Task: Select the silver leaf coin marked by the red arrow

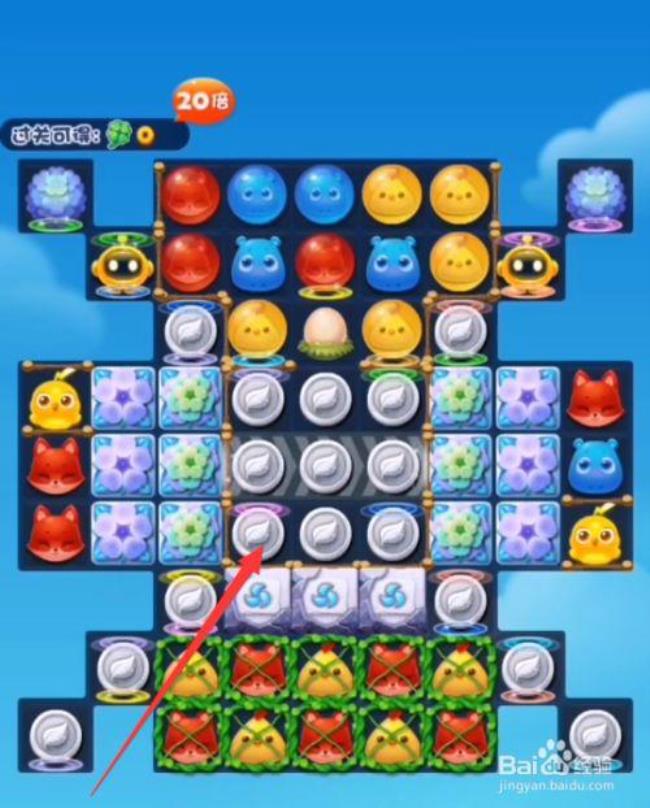Action: tap(258, 530)
